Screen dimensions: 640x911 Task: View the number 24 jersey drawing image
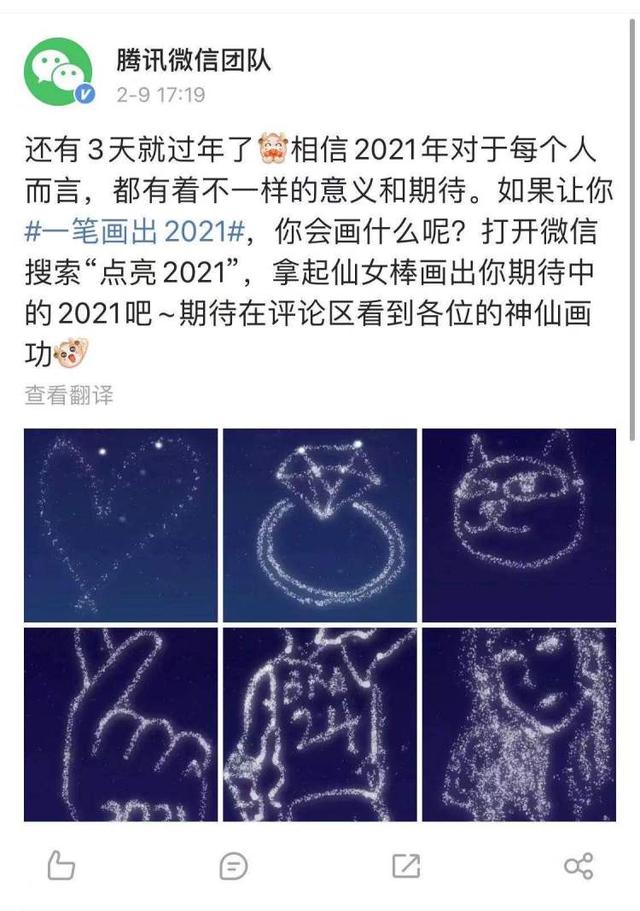tap(320, 725)
